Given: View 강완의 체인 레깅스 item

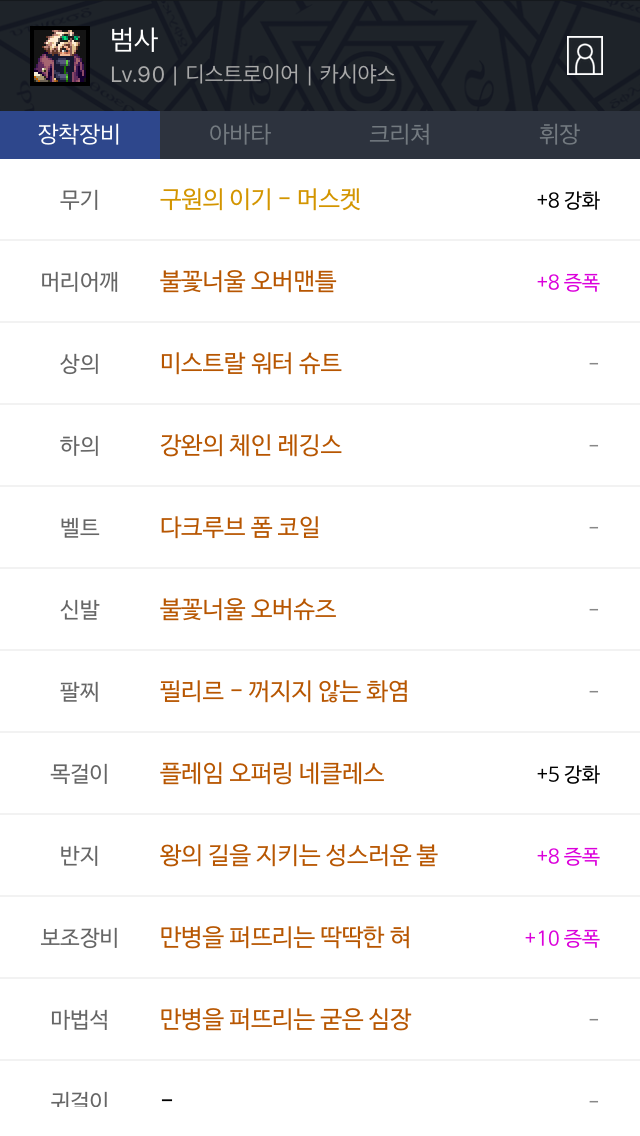Looking at the screenshot, I should tap(251, 445).
